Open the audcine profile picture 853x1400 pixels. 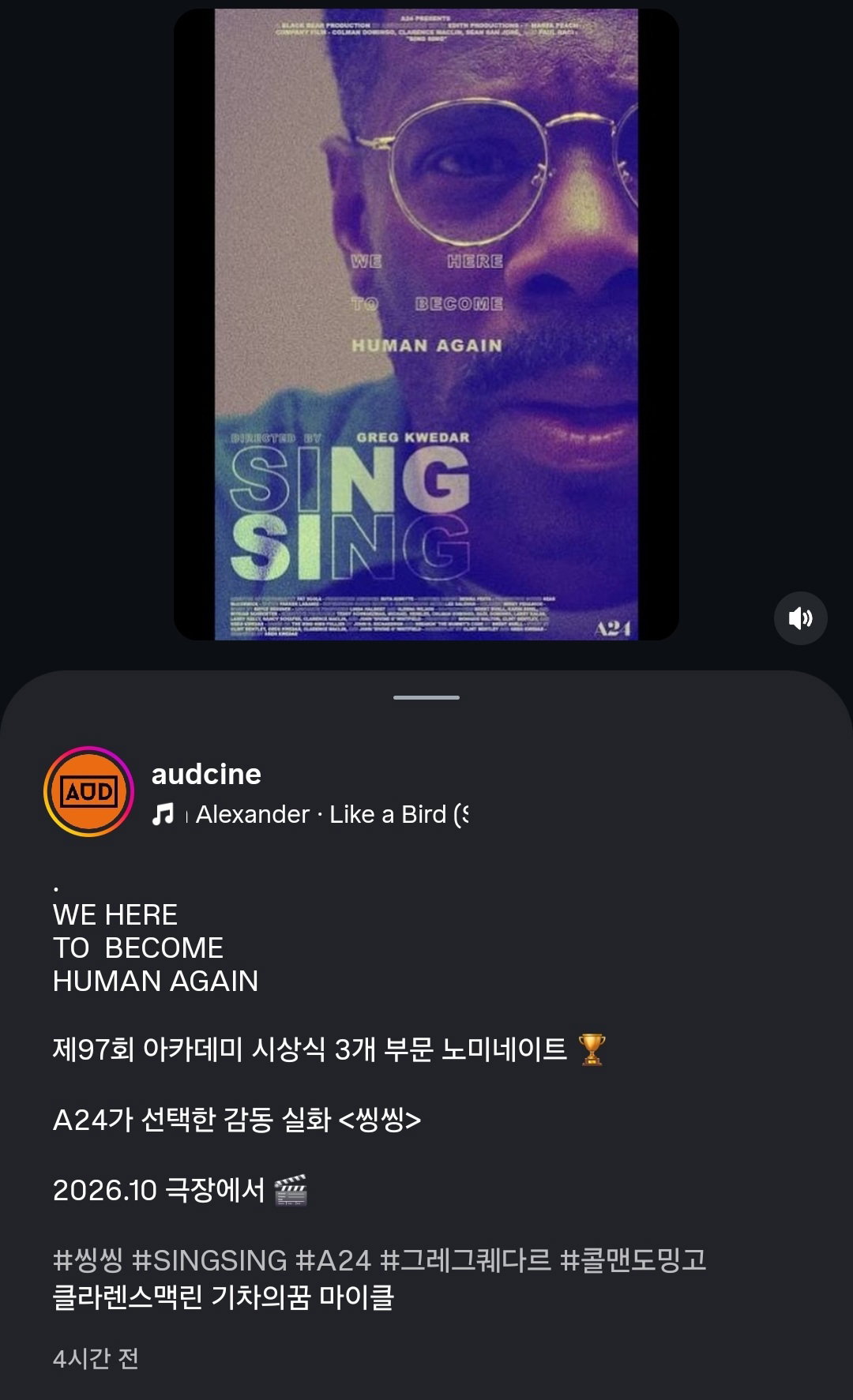pyautogui.click(x=88, y=791)
